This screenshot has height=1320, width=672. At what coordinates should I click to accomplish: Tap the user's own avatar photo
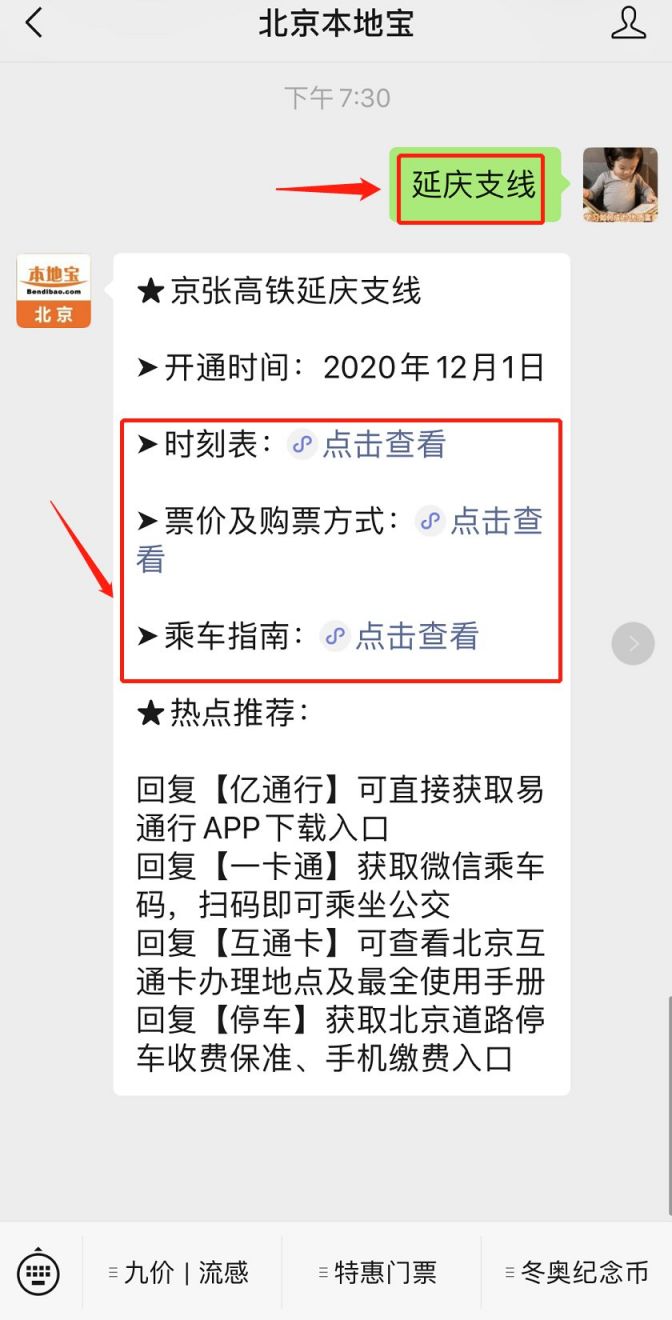620,185
